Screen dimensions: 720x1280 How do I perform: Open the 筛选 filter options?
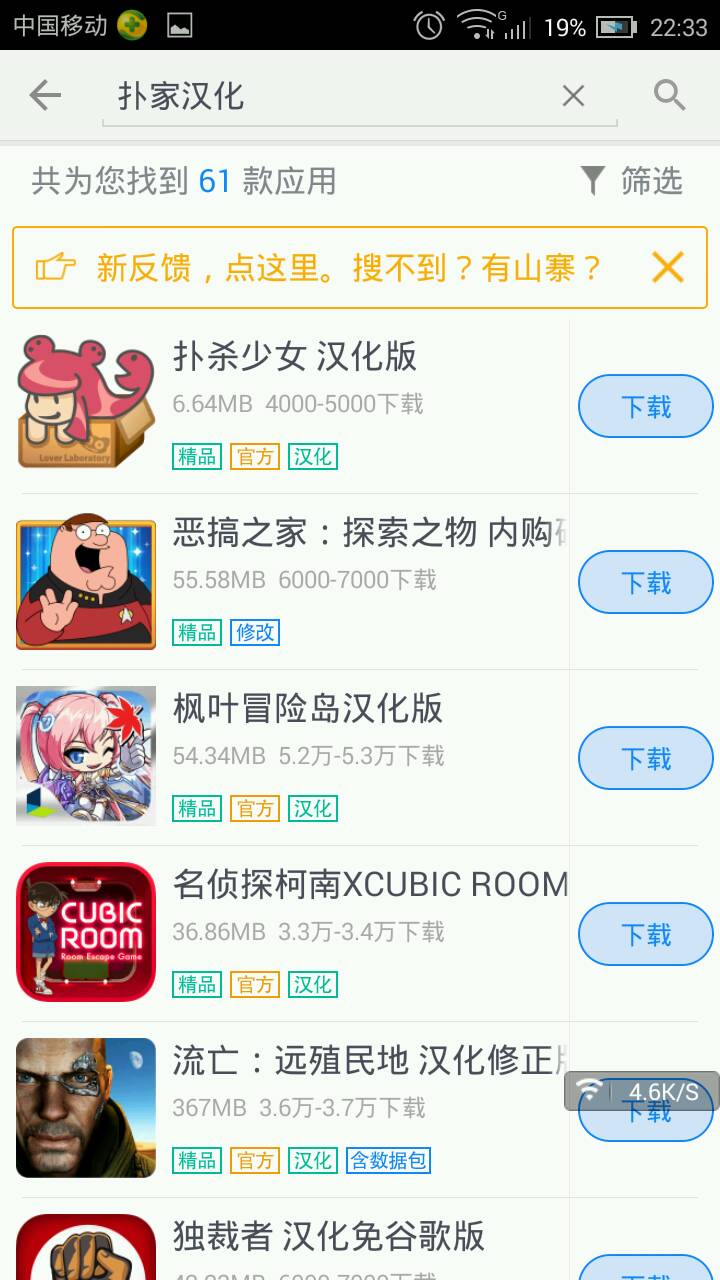click(632, 181)
